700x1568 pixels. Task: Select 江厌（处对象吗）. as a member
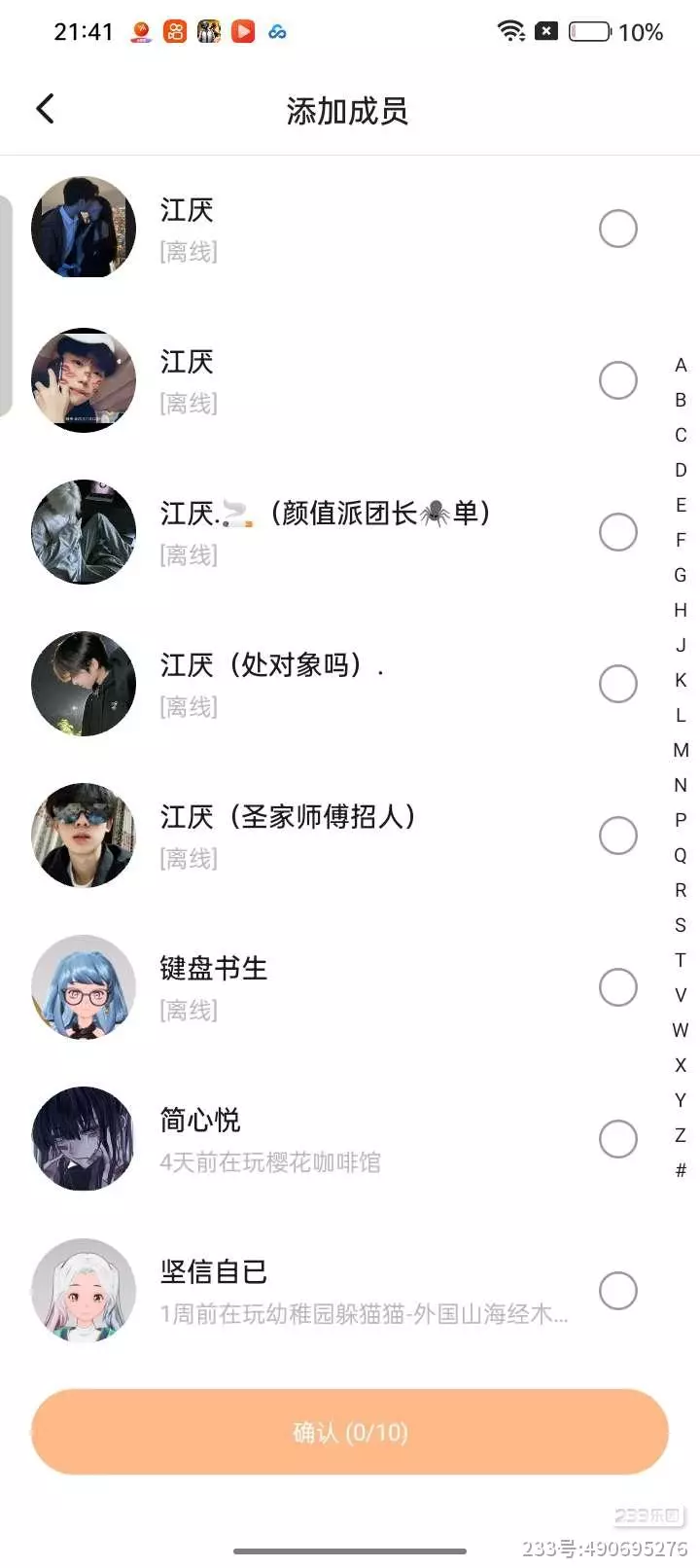pyautogui.click(x=617, y=684)
